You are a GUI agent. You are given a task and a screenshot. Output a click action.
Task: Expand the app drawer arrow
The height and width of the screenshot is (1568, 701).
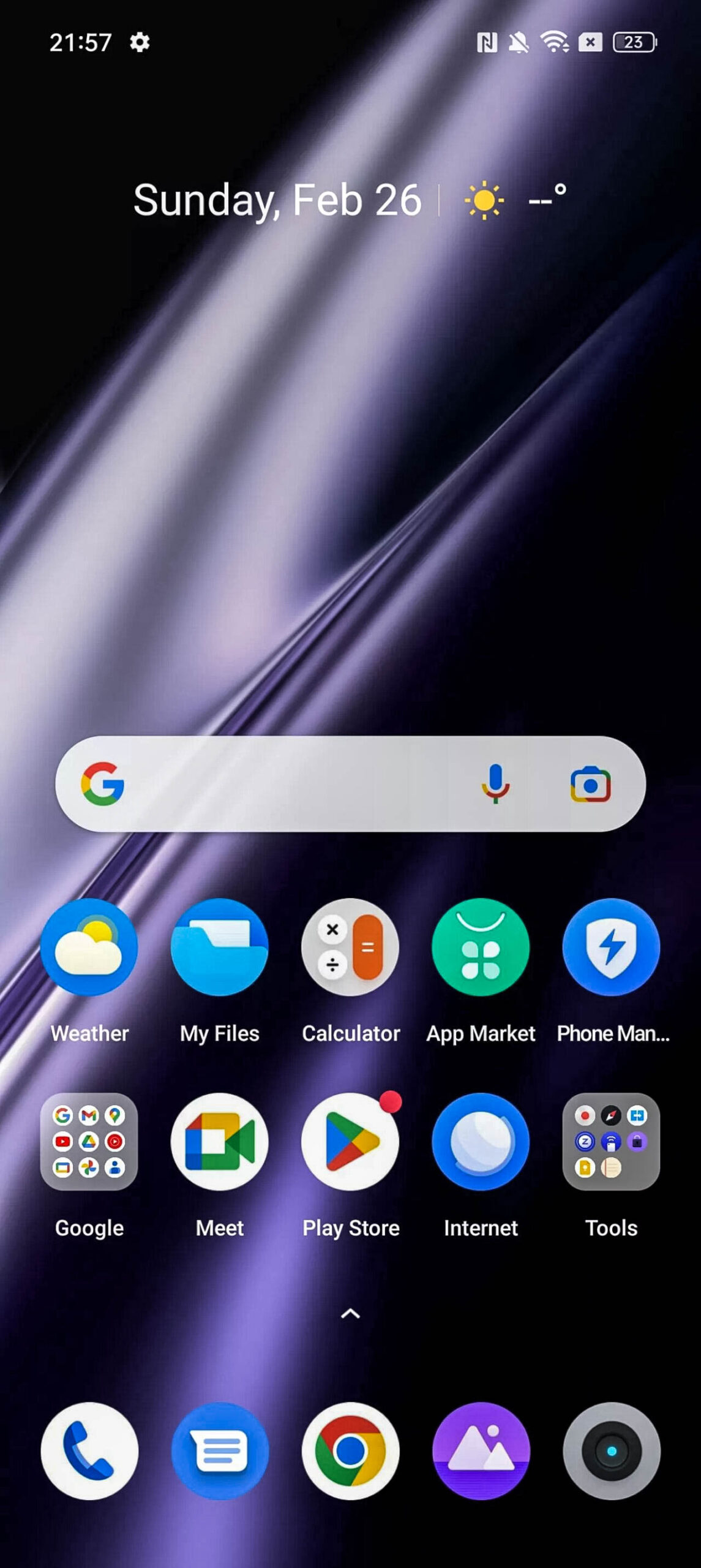click(350, 1313)
